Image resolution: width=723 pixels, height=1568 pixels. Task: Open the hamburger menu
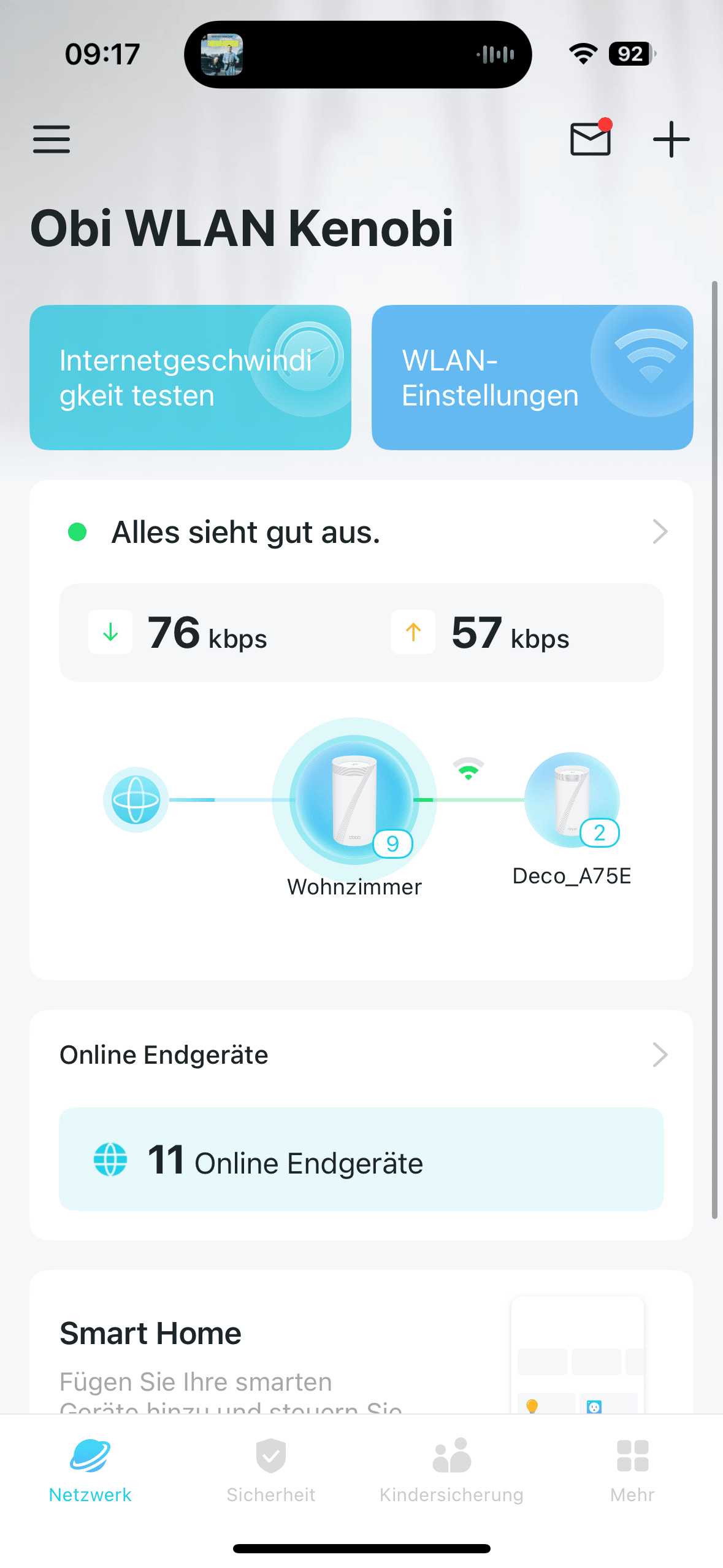52,139
